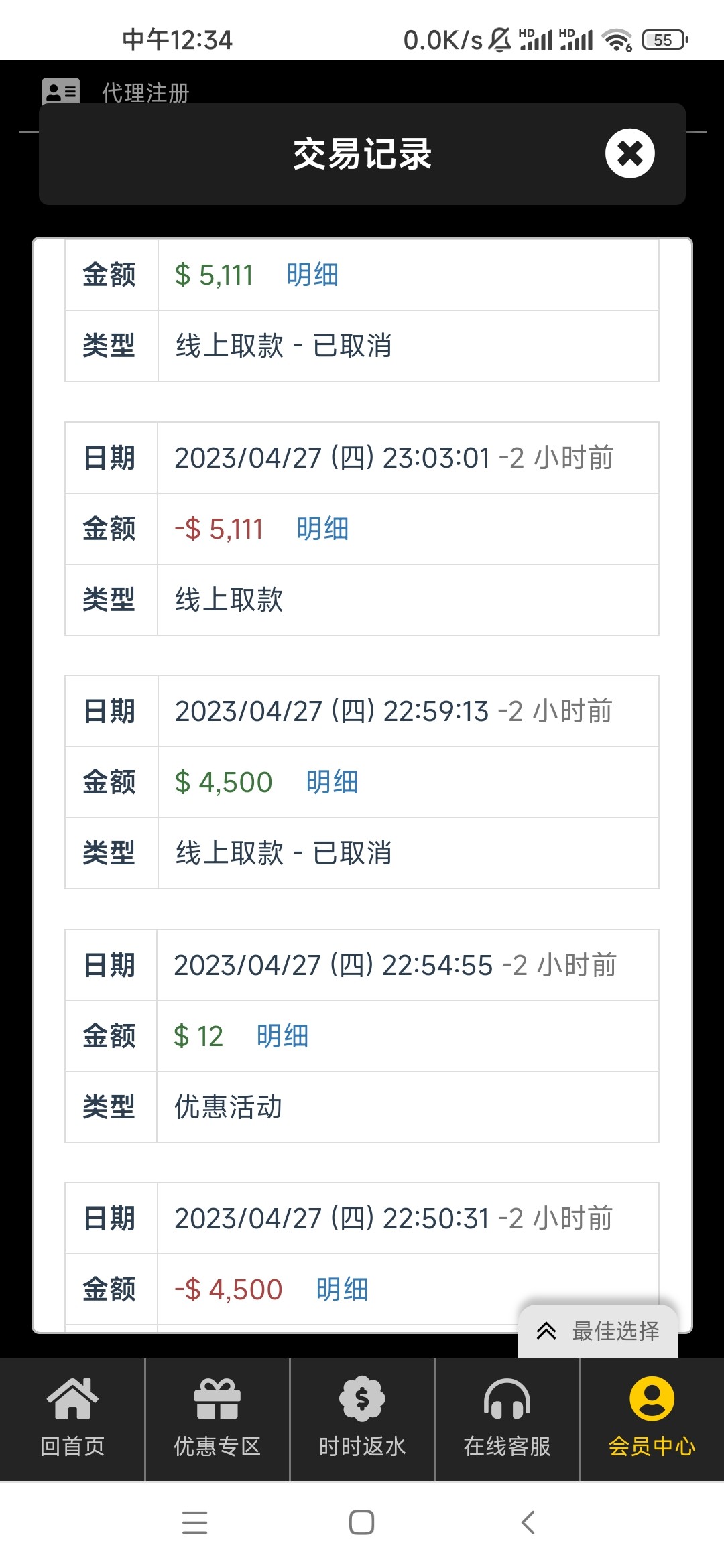The height and width of the screenshot is (1568, 724).
Task: Open recent apps from navigation bar
Action: [195, 1522]
